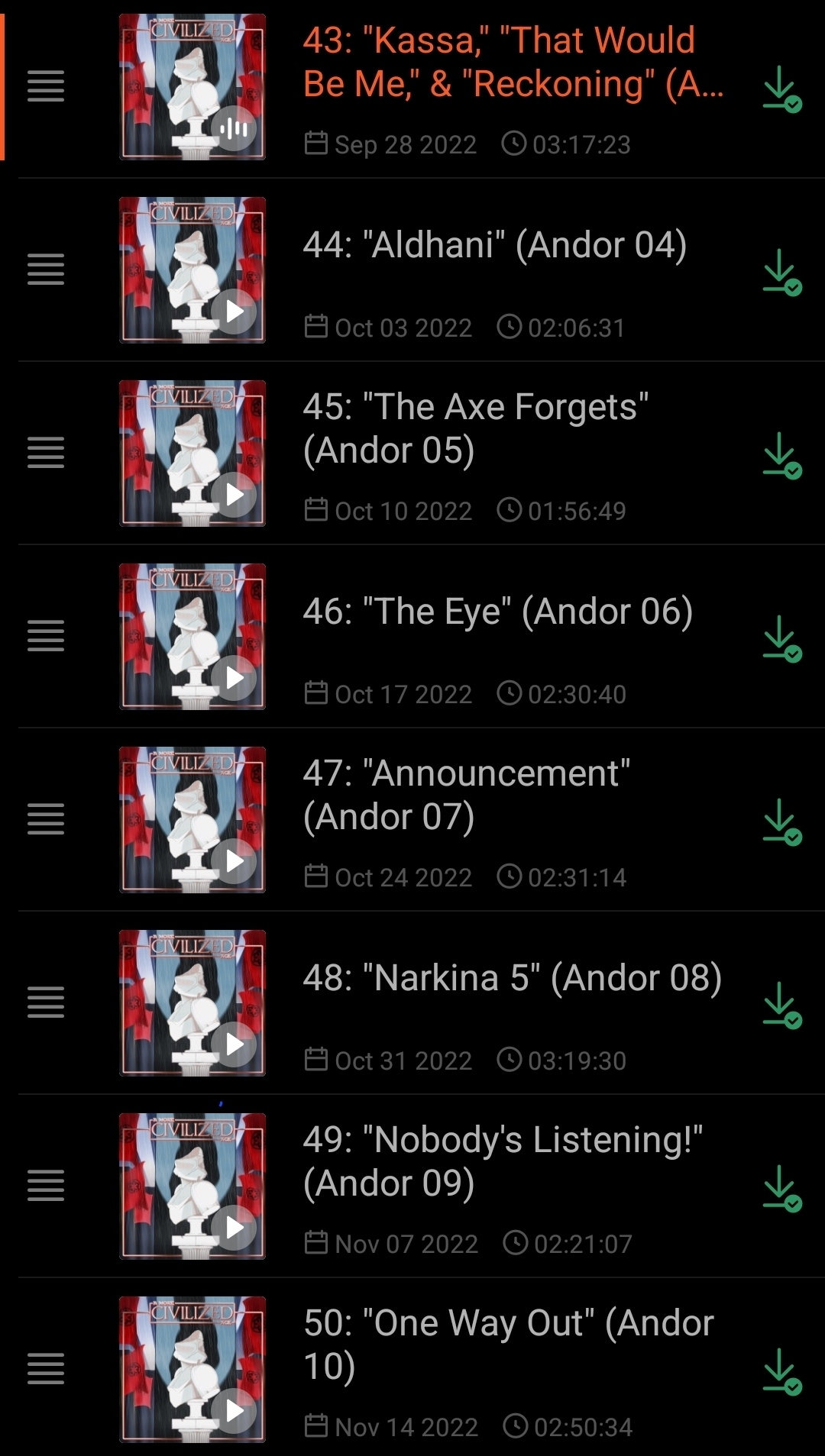Tap reorder handle for episode 44 "Aldhani"

point(46,270)
